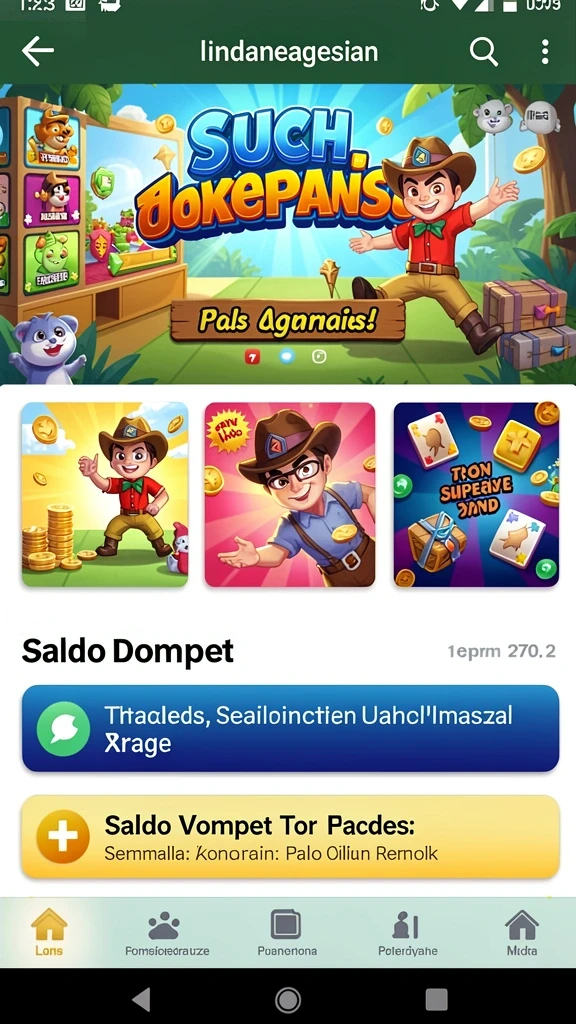
Task: Open the cowboy with gold coin stacks tile
Action: click(105, 494)
